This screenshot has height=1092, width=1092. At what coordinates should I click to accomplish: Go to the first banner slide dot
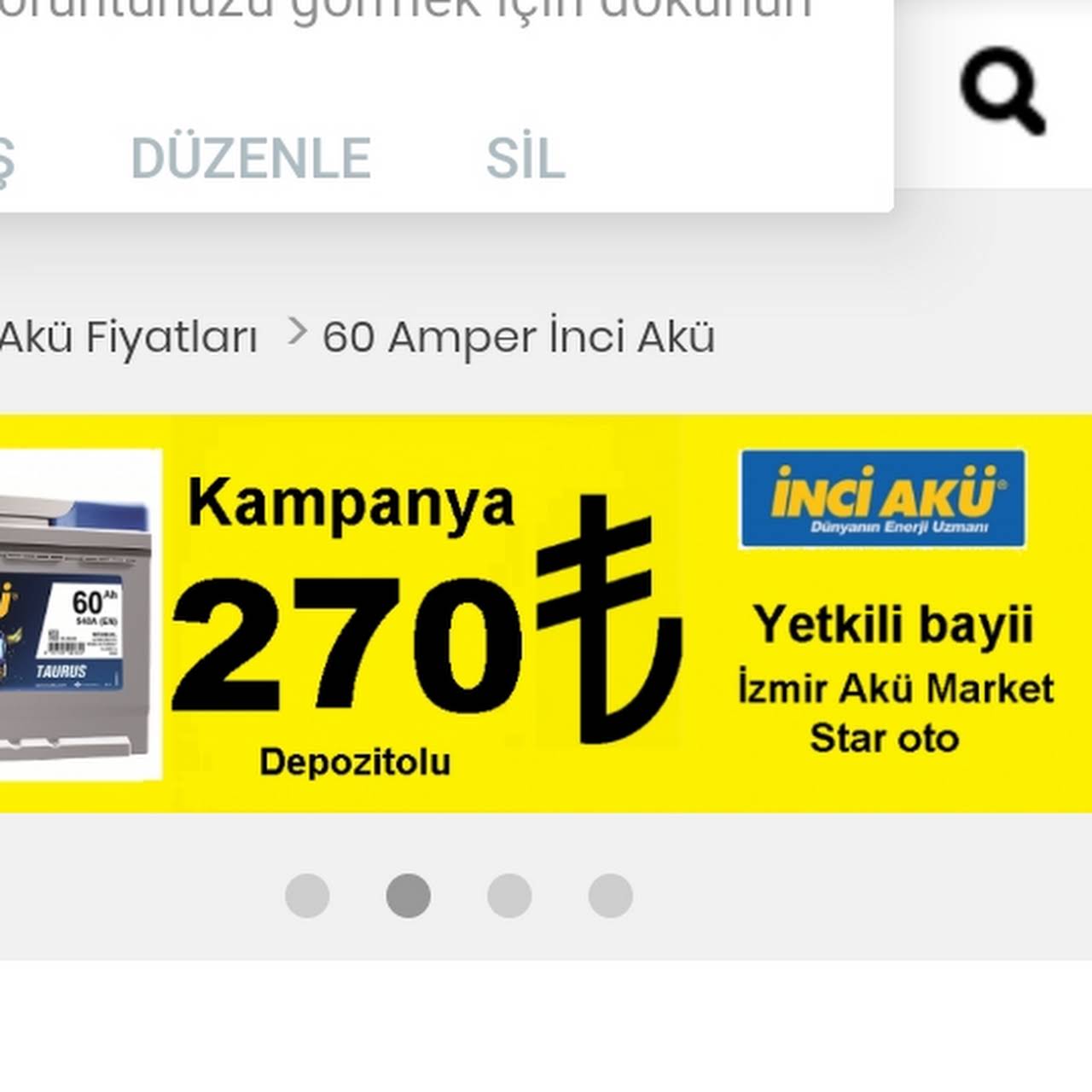(x=307, y=896)
